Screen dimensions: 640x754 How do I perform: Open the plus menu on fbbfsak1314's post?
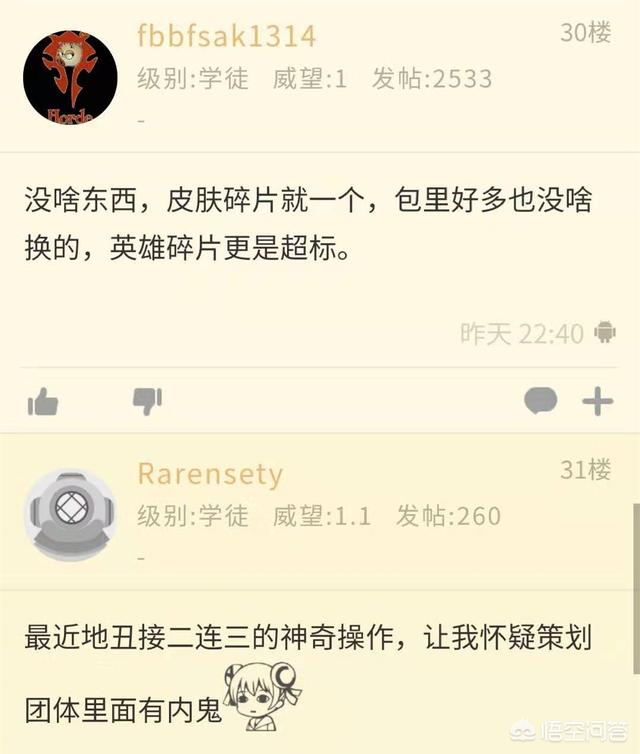(x=597, y=402)
